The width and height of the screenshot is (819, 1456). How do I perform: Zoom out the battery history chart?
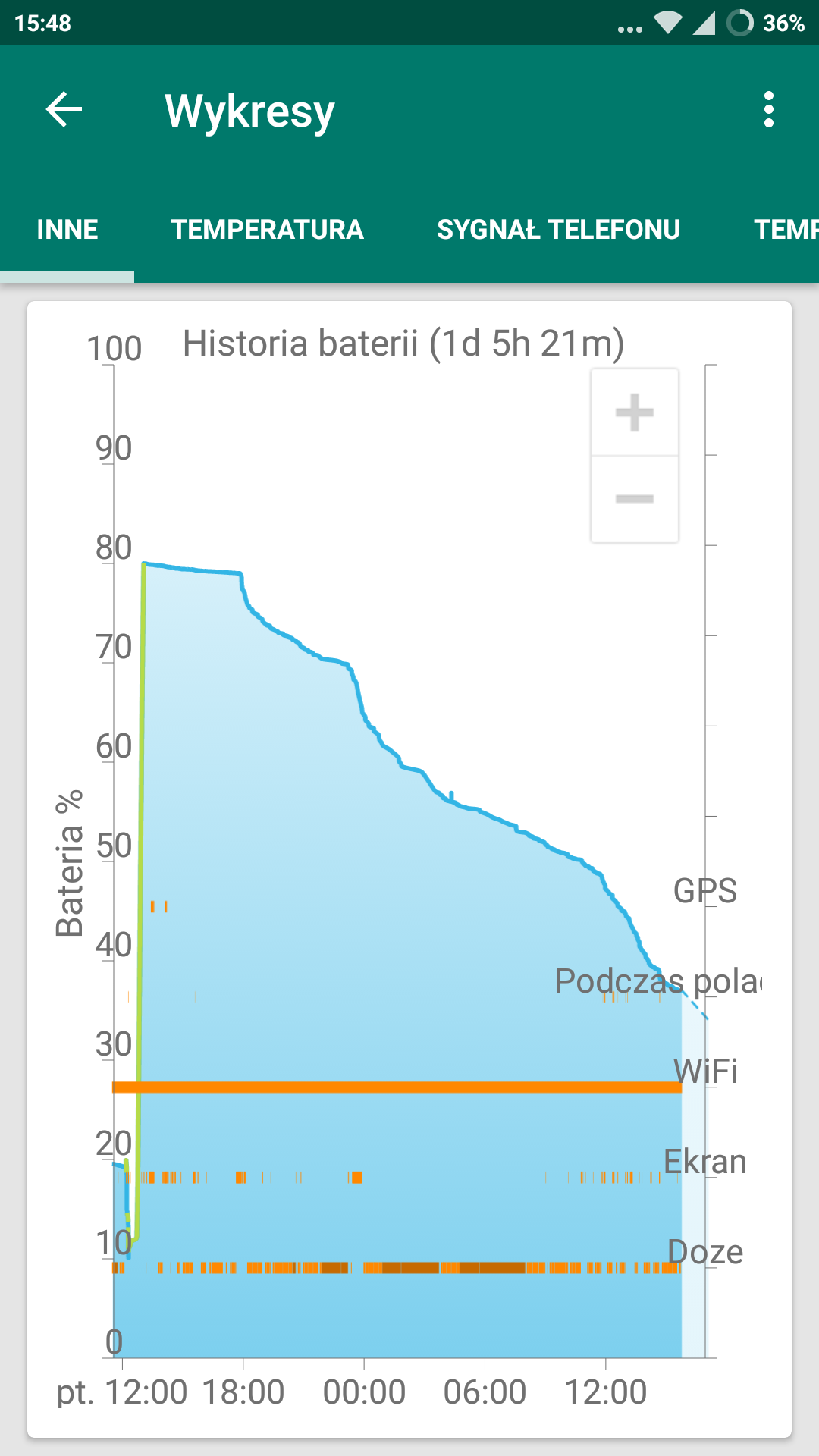click(x=635, y=499)
